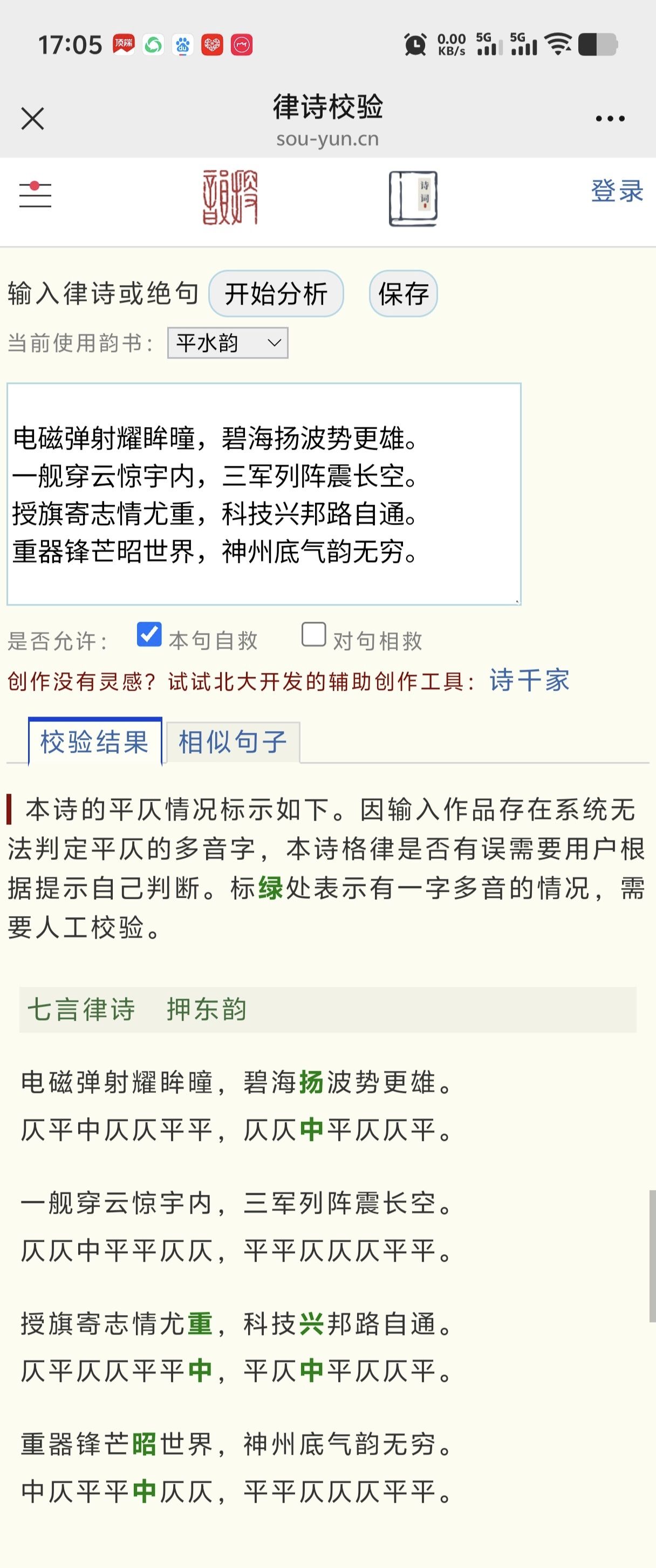Open the three-dot overflow menu
This screenshot has width=656, height=1568.
(610, 119)
